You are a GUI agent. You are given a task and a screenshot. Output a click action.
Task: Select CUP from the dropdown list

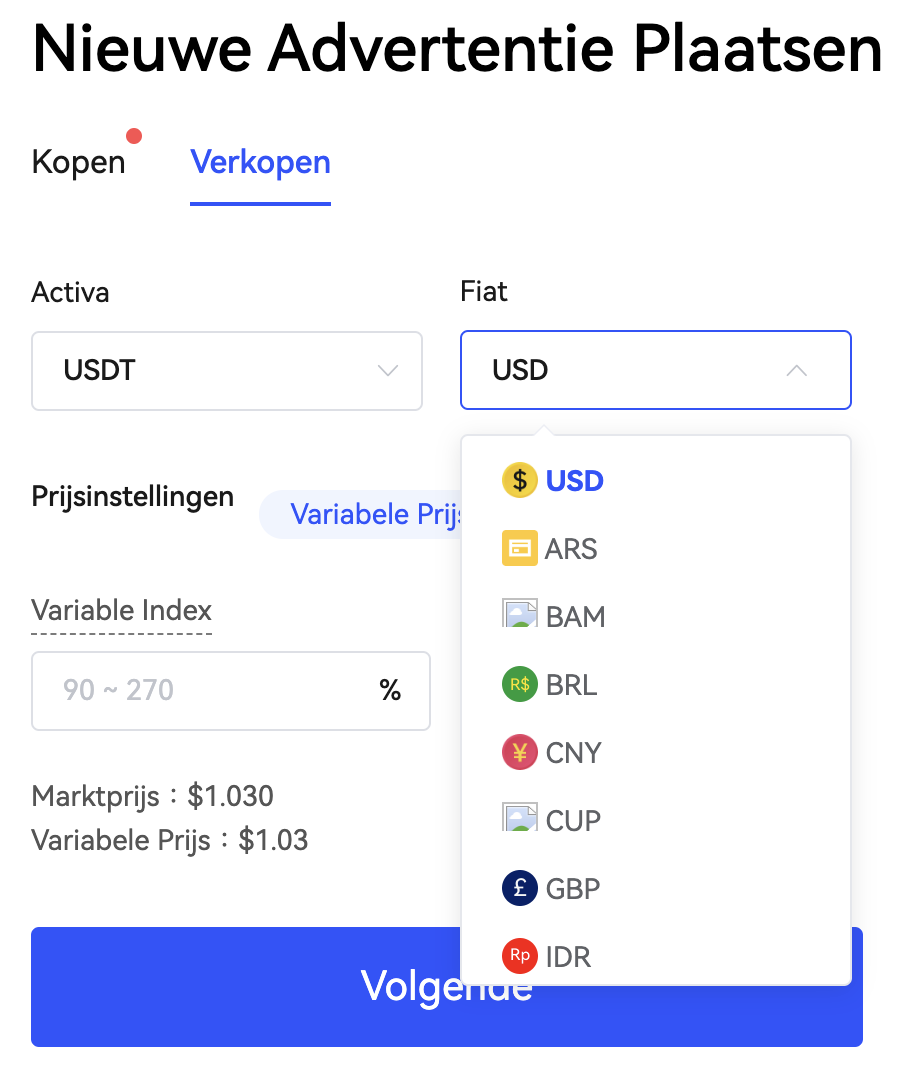(x=572, y=821)
